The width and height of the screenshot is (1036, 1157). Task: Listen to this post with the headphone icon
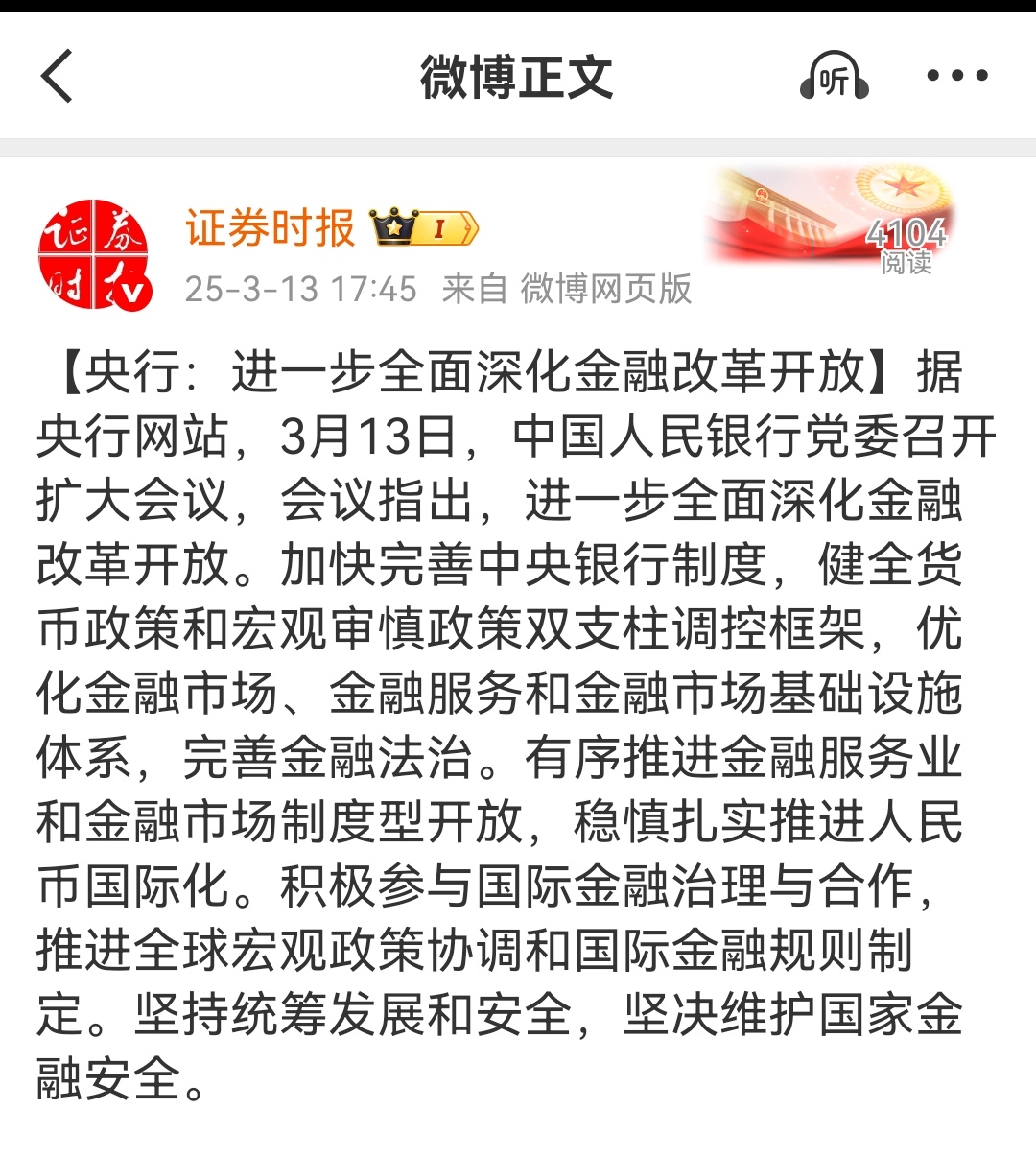[x=834, y=77]
